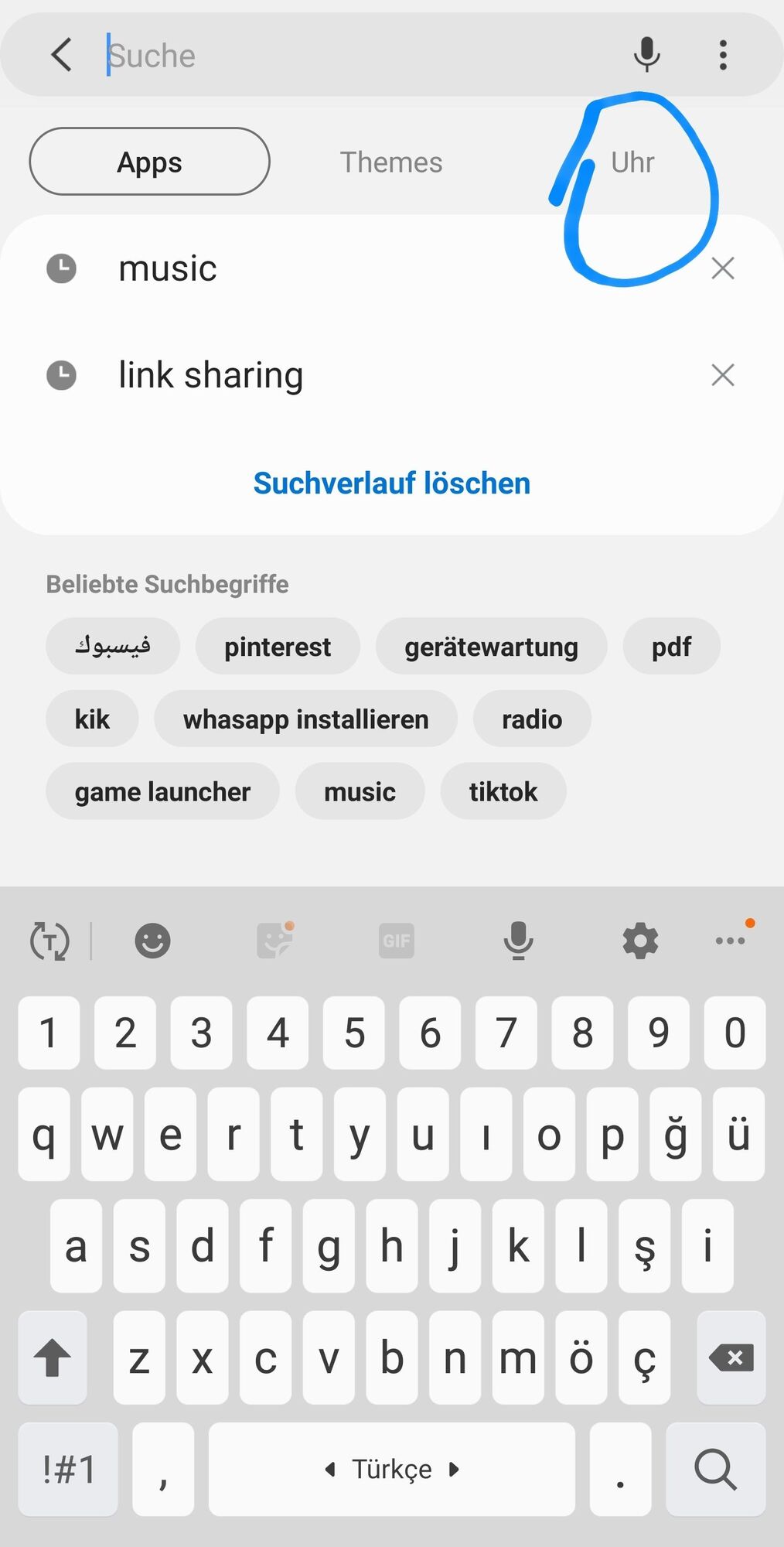
Task: Hit the keyboard search key
Action: 715,1469
